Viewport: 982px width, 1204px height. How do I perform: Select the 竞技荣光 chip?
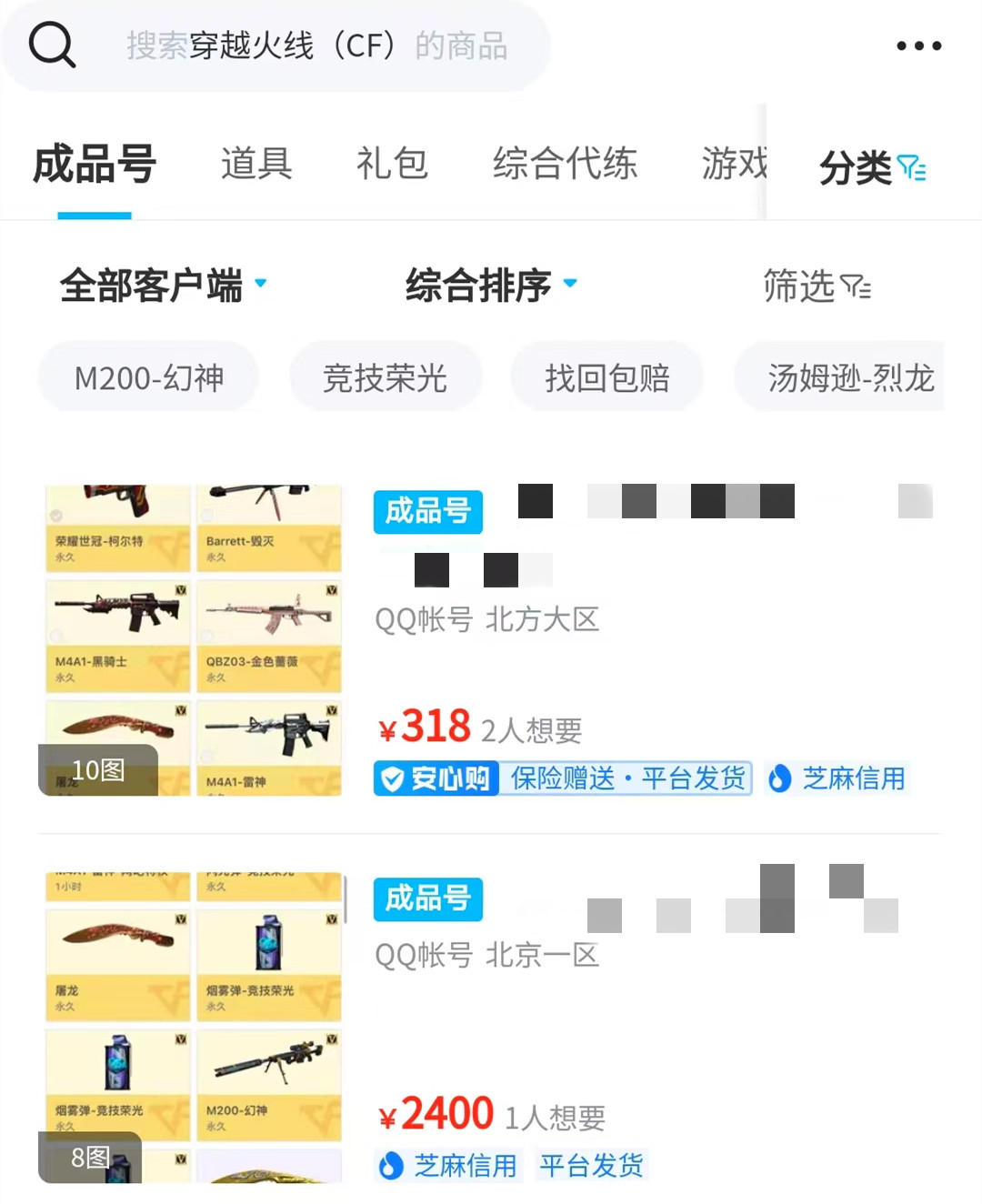tap(386, 377)
